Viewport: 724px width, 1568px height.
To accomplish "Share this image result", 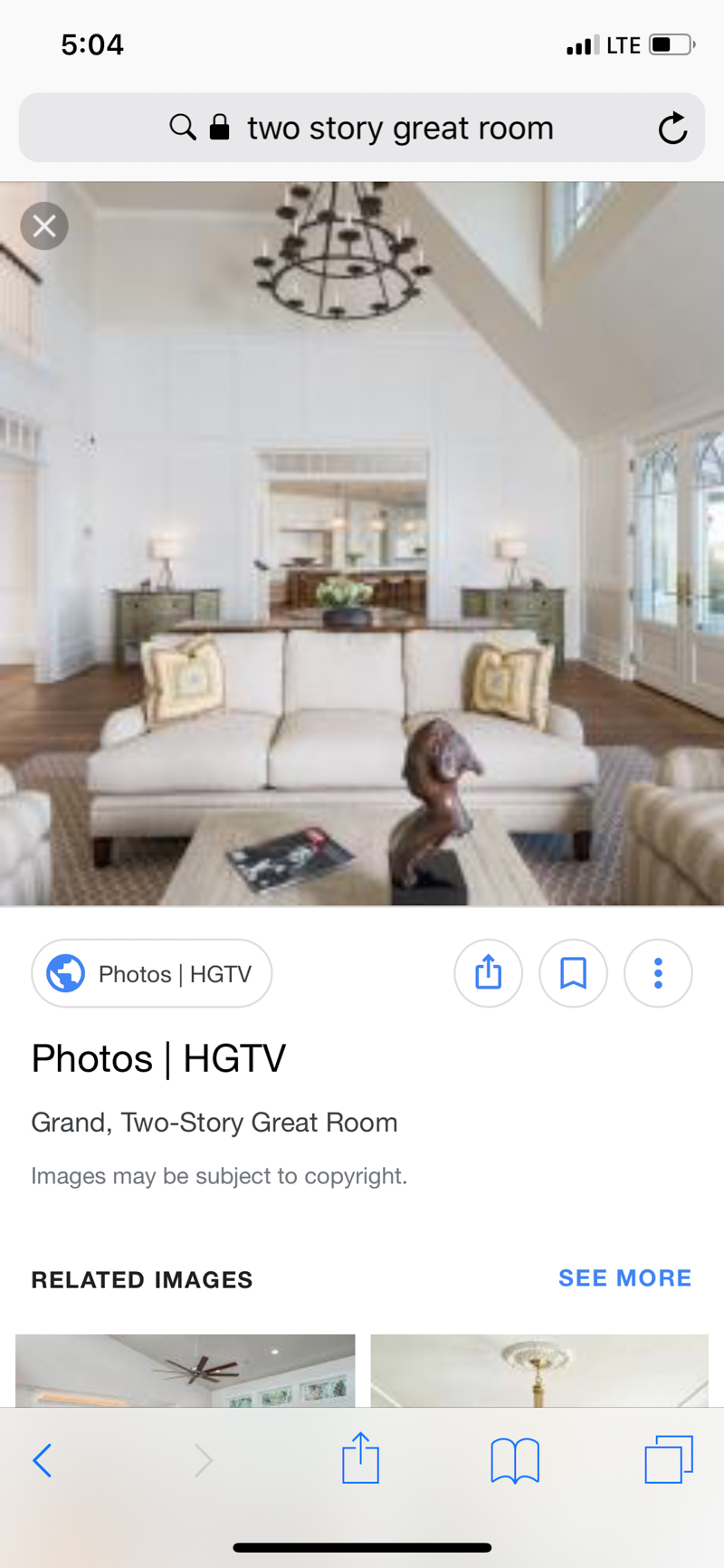I will point(488,973).
